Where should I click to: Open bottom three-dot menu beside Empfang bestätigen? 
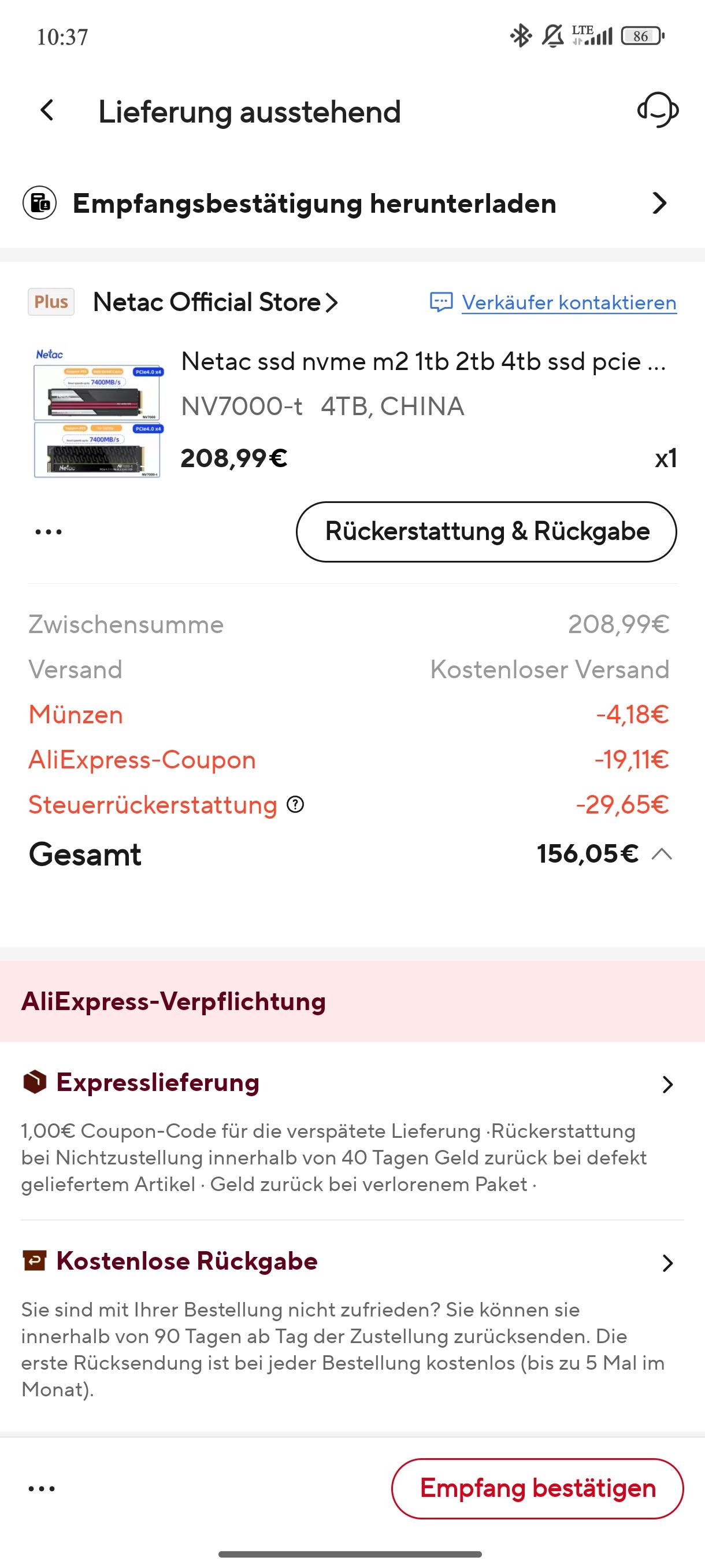point(42,1489)
